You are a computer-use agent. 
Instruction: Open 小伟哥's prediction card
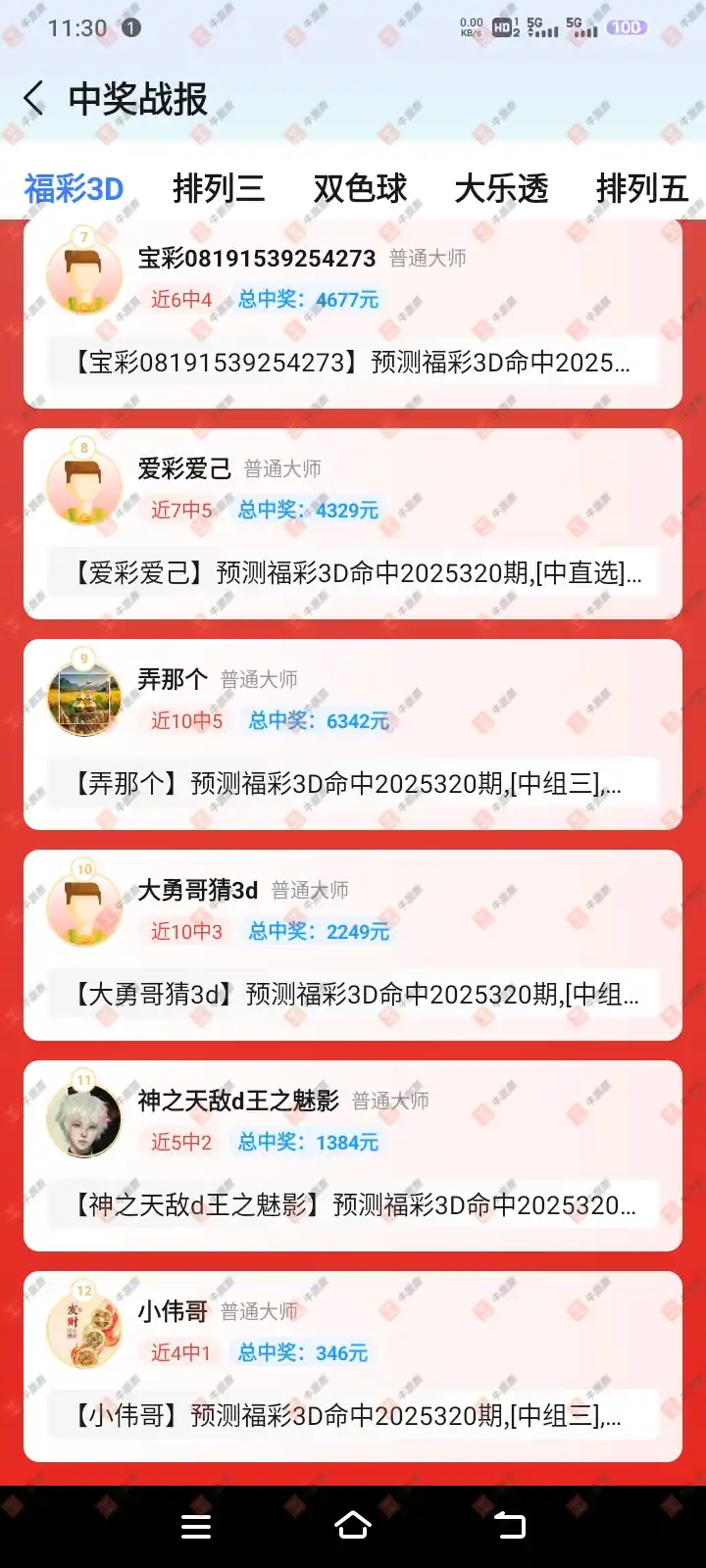[x=353, y=1366]
